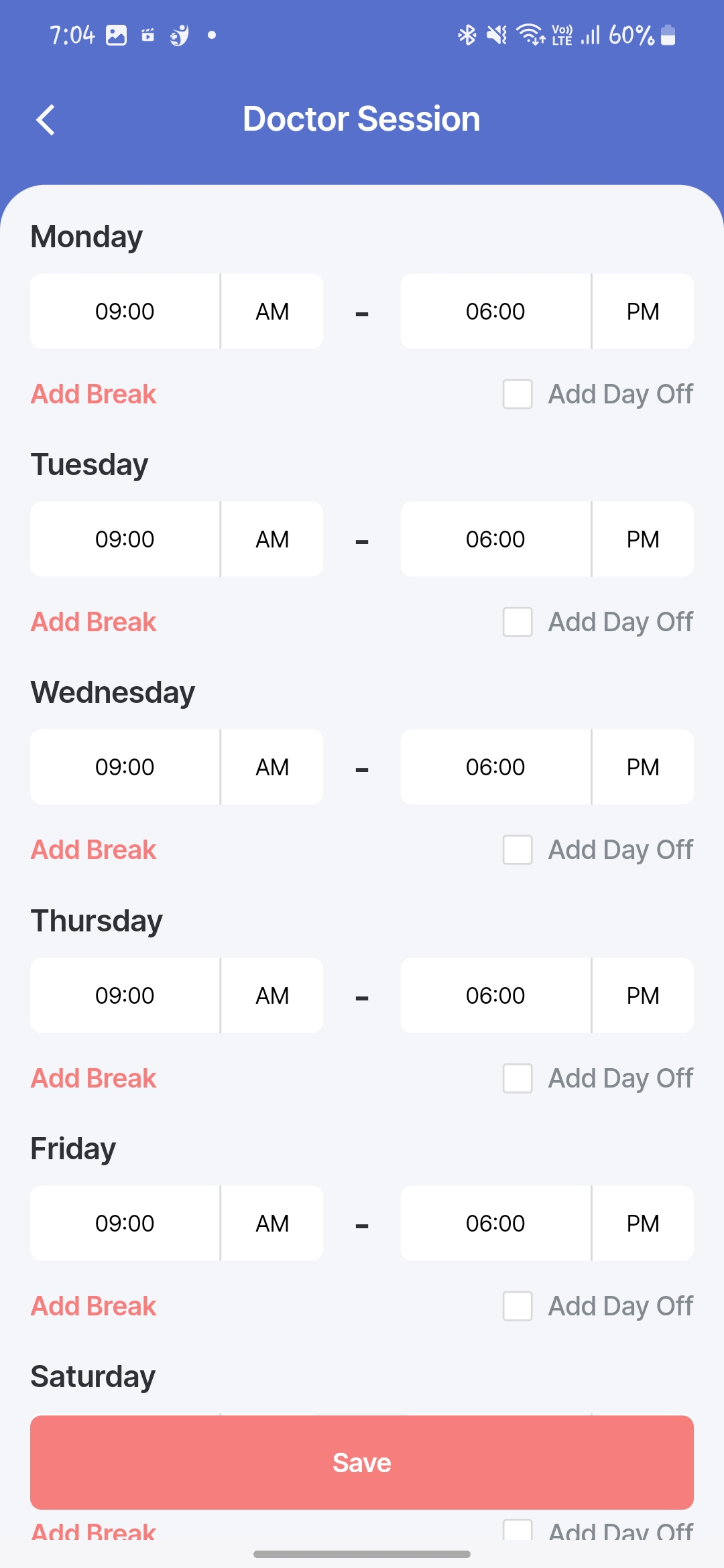The height and width of the screenshot is (1568, 724).
Task: Check Add Day Off for Tuesday
Action: pos(518,622)
